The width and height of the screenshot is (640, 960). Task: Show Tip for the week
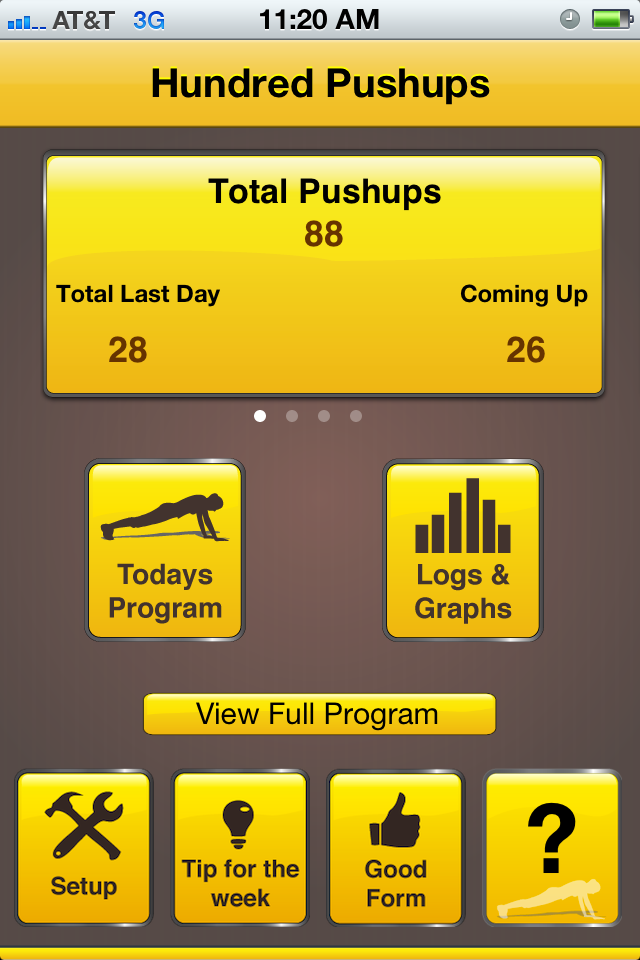point(240,848)
